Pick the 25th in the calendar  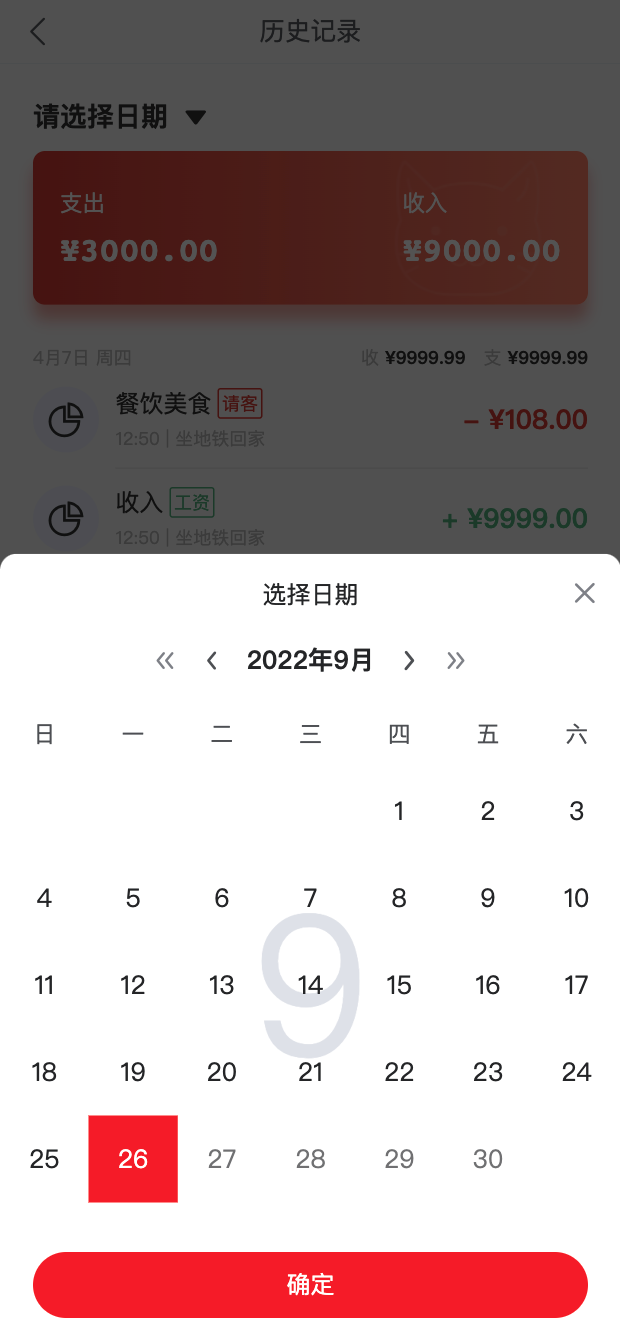point(44,1159)
